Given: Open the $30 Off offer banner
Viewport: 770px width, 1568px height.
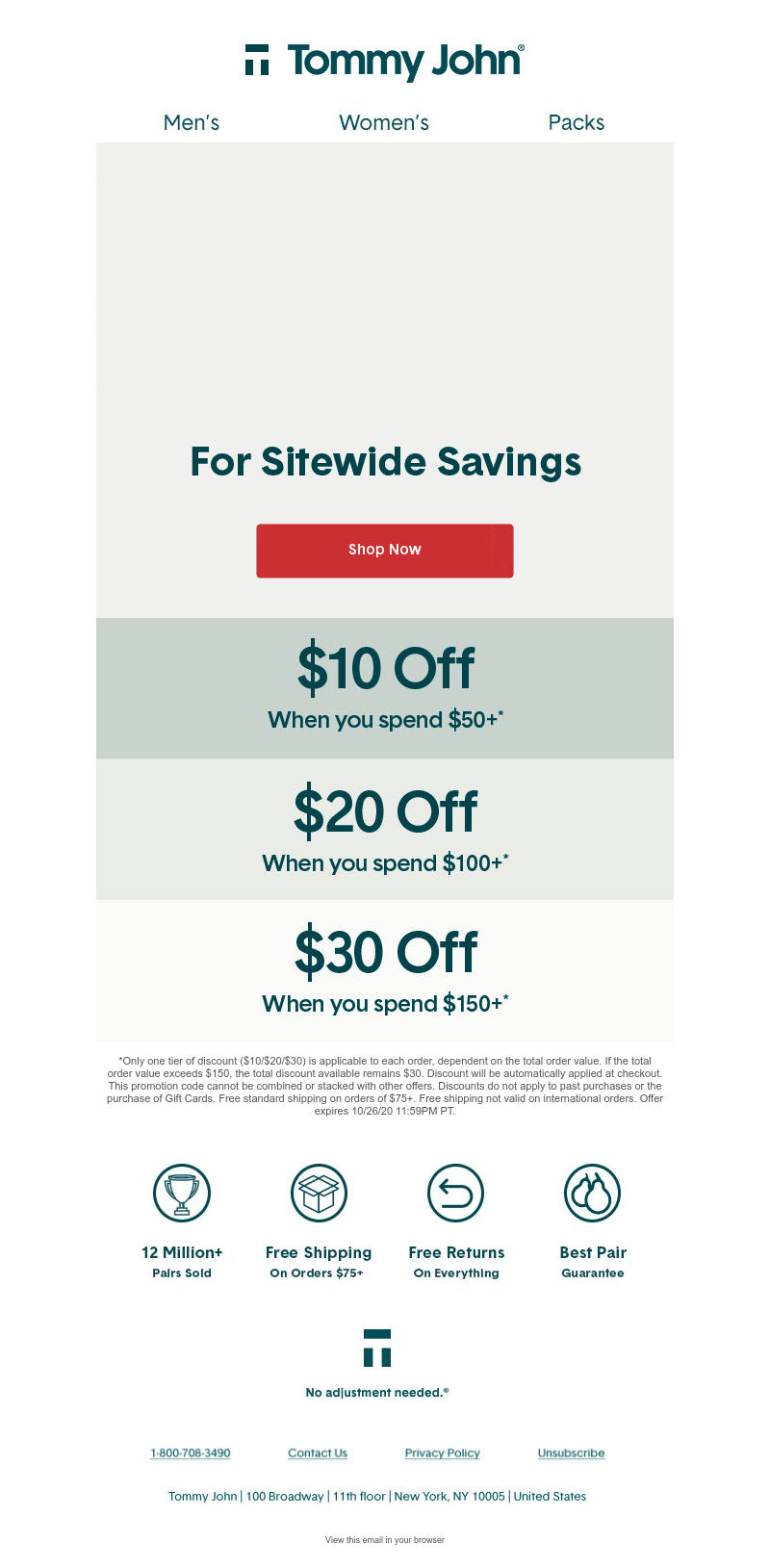Looking at the screenshot, I should click(385, 969).
